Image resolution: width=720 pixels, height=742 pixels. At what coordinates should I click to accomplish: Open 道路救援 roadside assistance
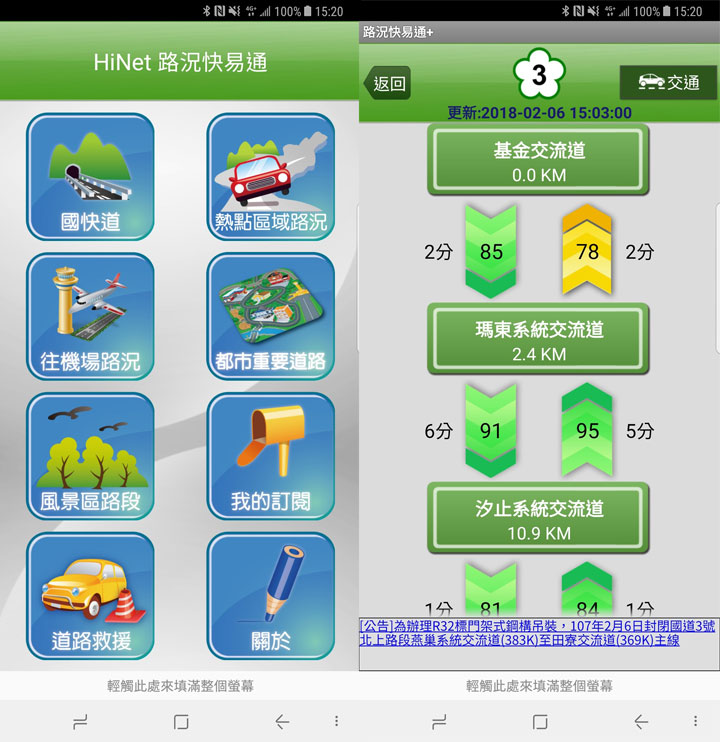coord(90,595)
